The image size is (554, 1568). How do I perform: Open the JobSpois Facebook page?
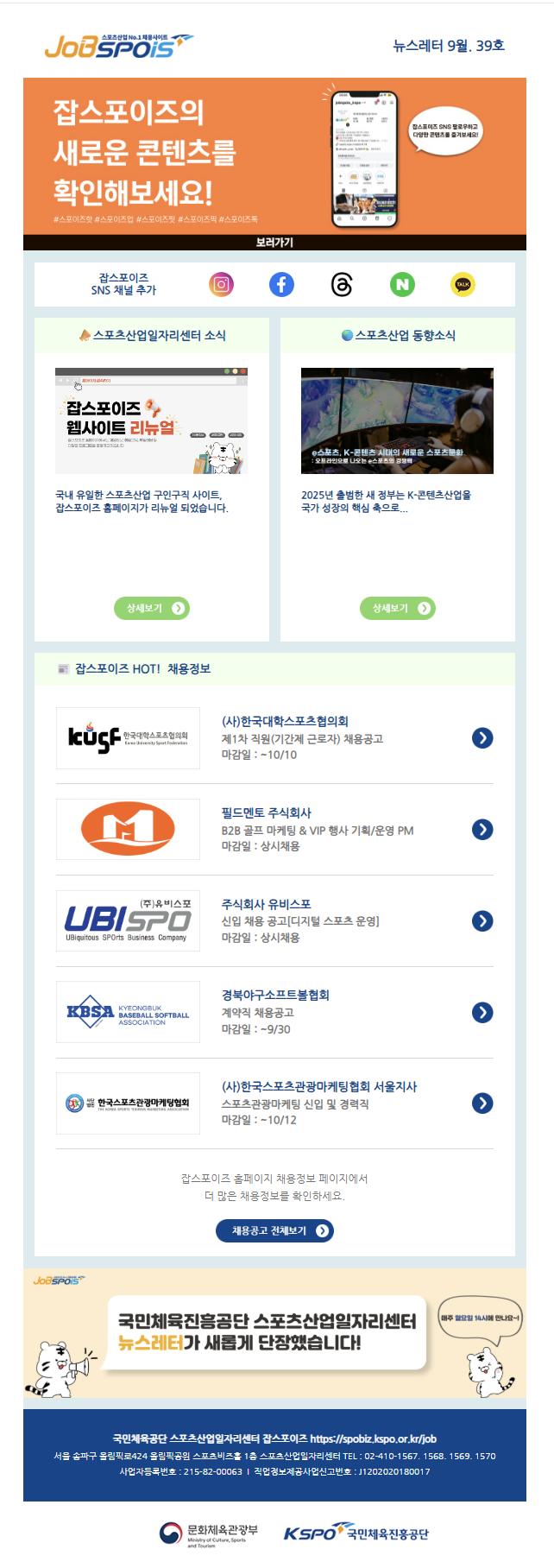pos(281,284)
